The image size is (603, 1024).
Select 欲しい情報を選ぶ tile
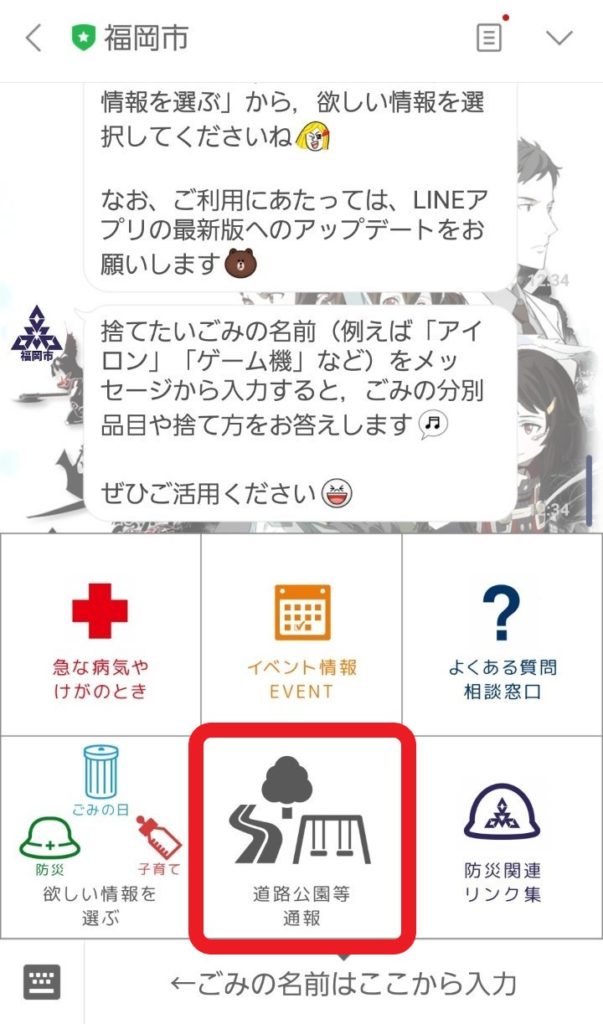click(x=100, y=837)
